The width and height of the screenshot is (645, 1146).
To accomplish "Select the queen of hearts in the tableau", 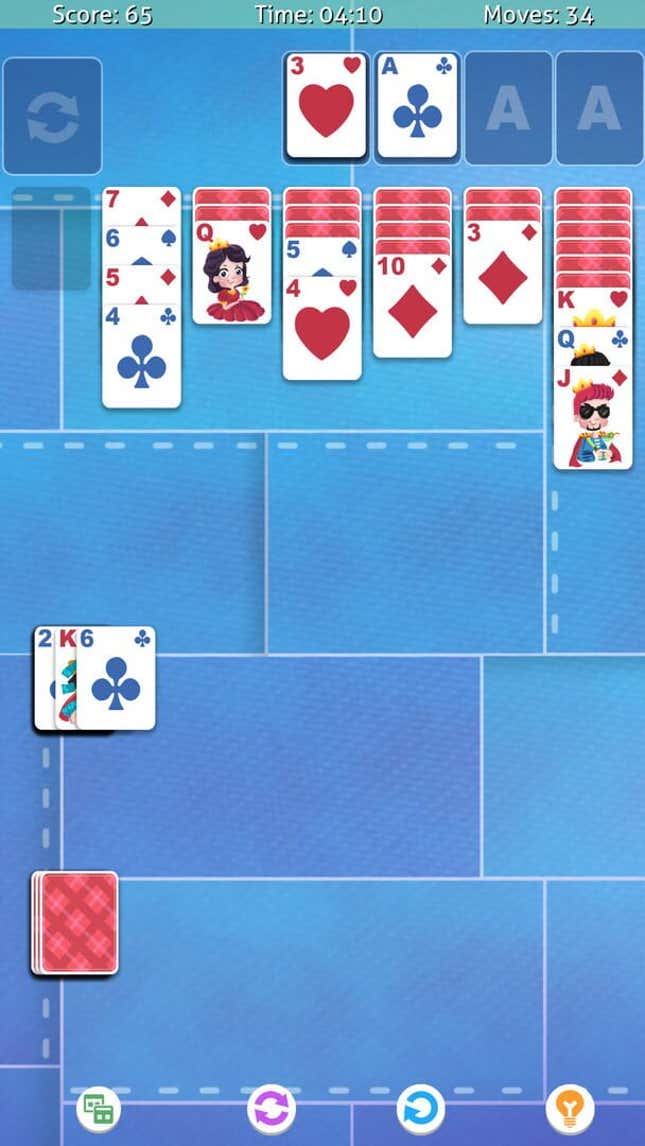I will [232, 272].
